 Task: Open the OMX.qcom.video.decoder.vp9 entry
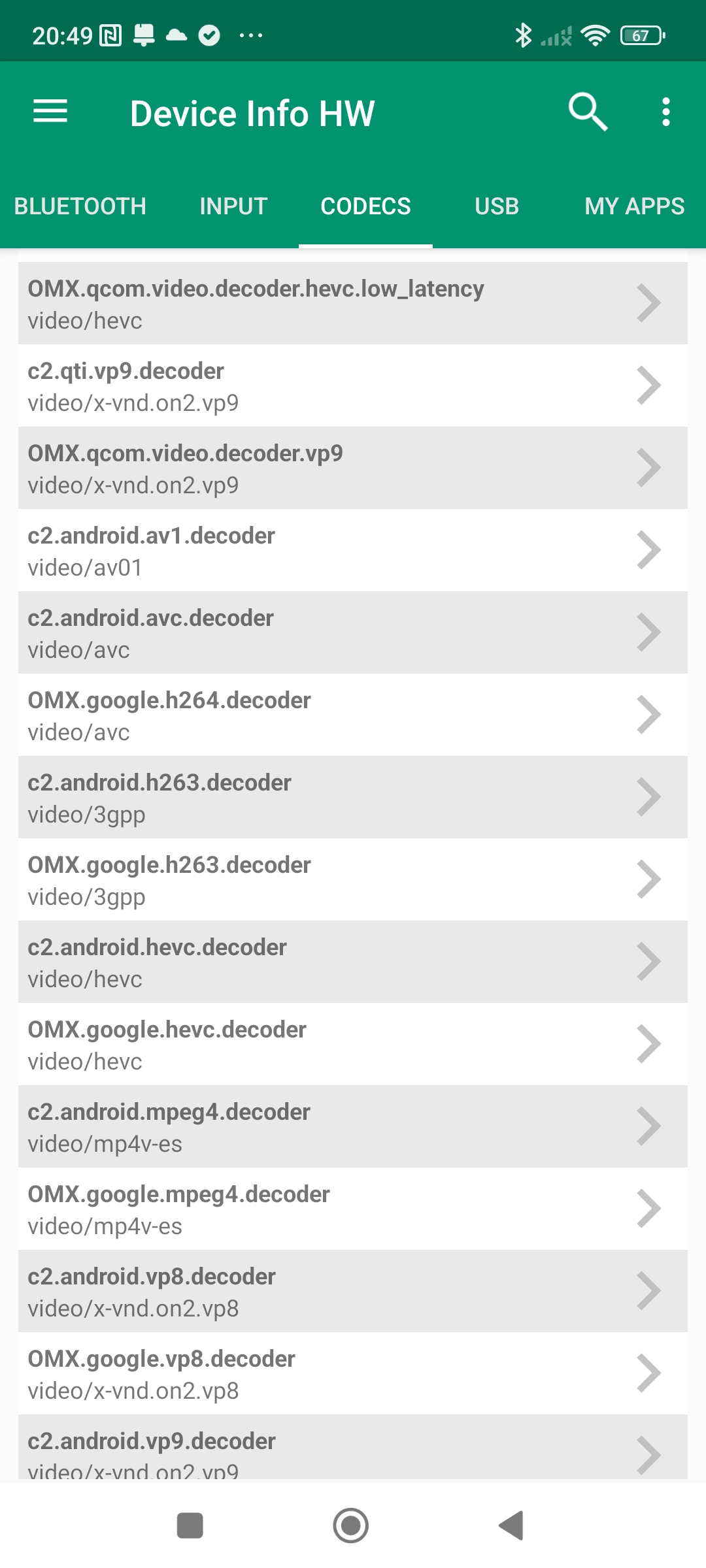tap(352, 468)
